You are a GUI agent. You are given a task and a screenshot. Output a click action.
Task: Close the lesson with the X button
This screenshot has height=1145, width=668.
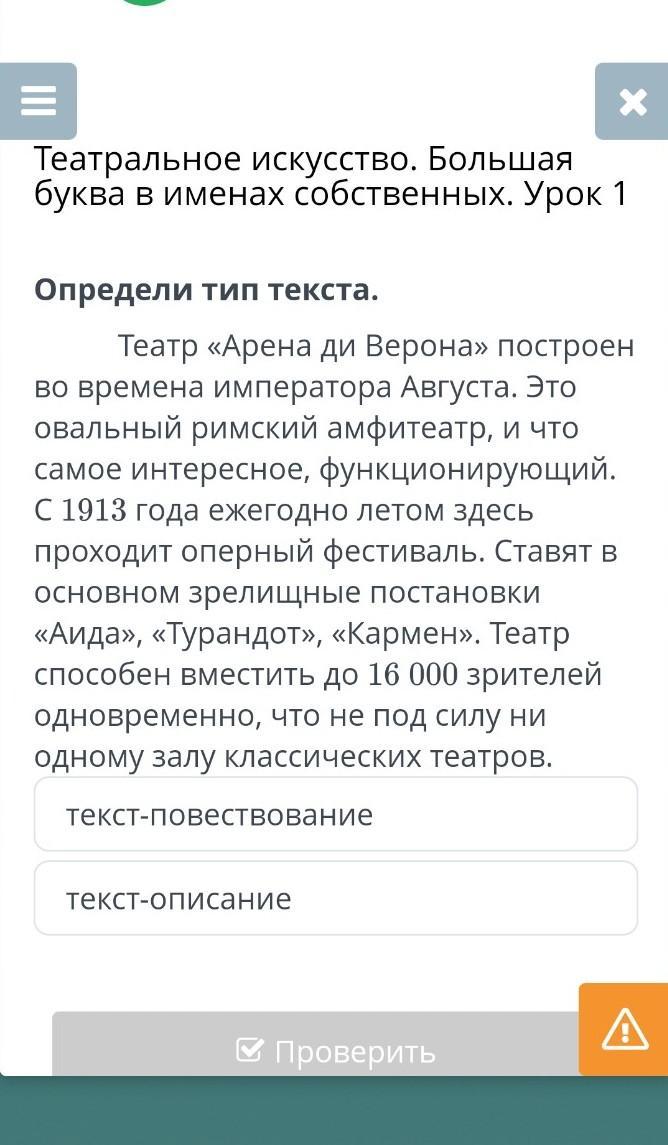click(x=631, y=101)
